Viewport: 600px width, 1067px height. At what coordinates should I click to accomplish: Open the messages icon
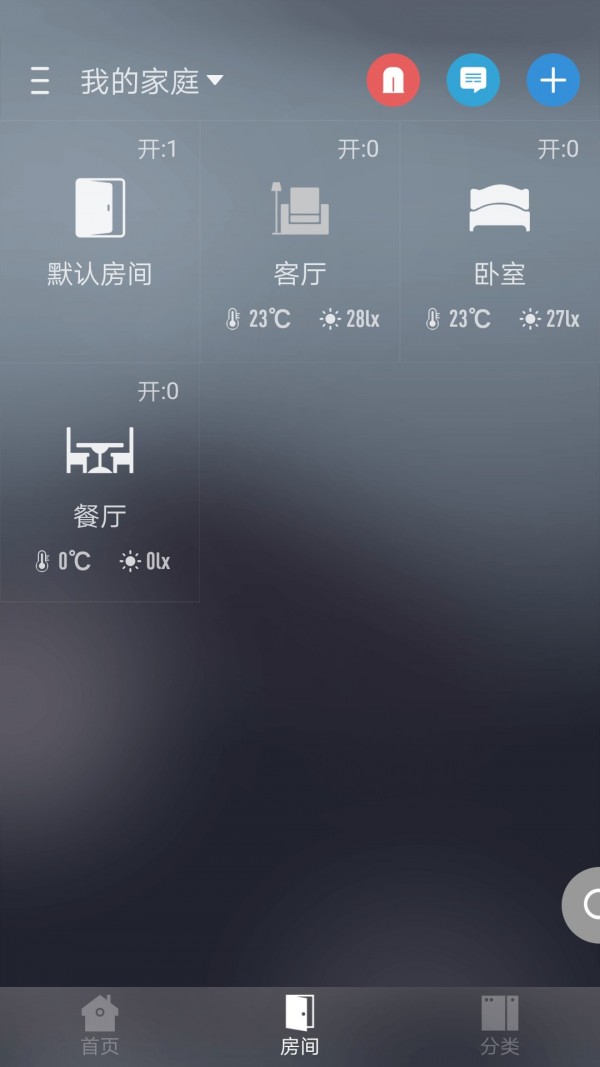[473, 81]
